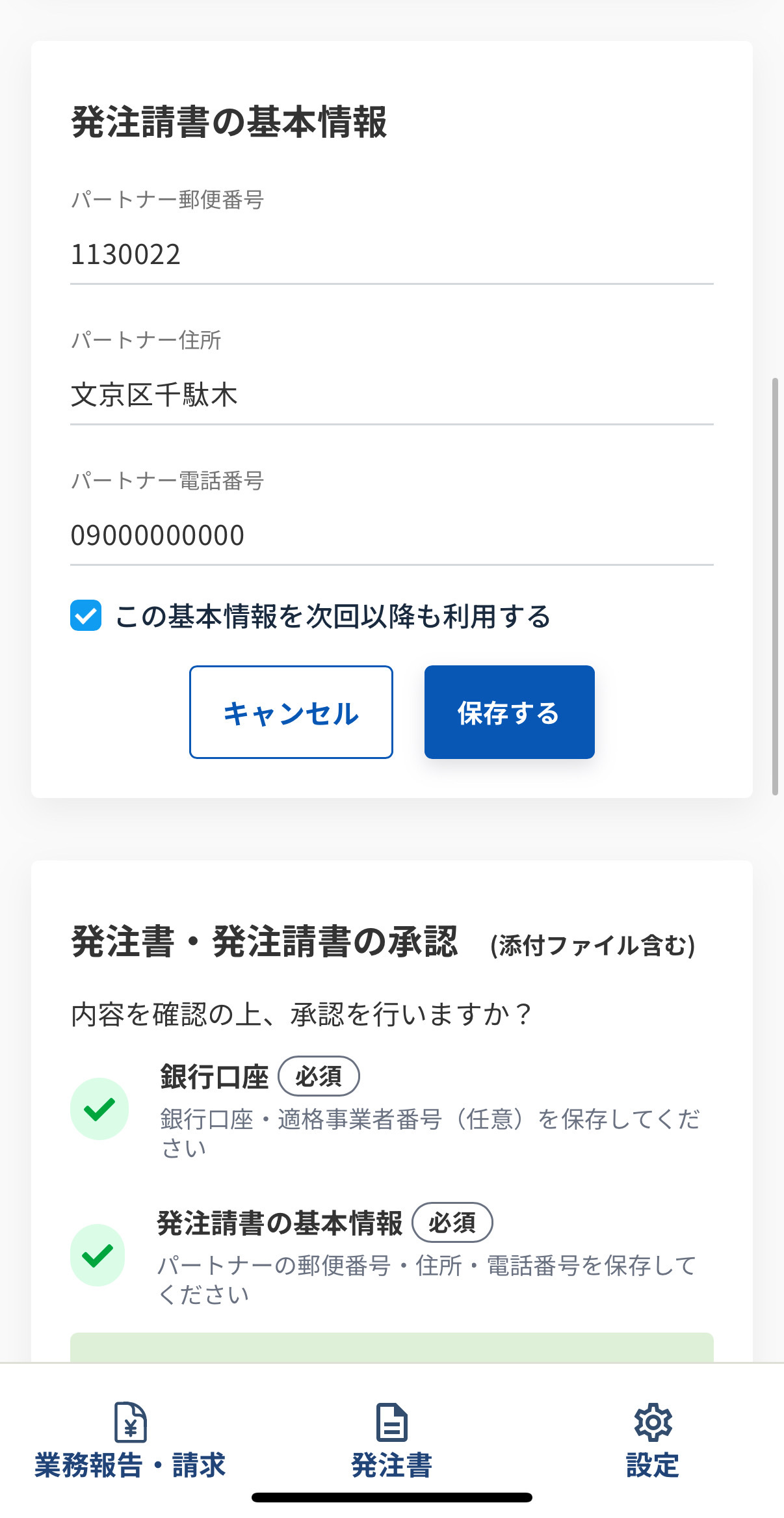Save with the 保存する button
This screenshot has height=1518, width=784.
(x=509, y=712)
